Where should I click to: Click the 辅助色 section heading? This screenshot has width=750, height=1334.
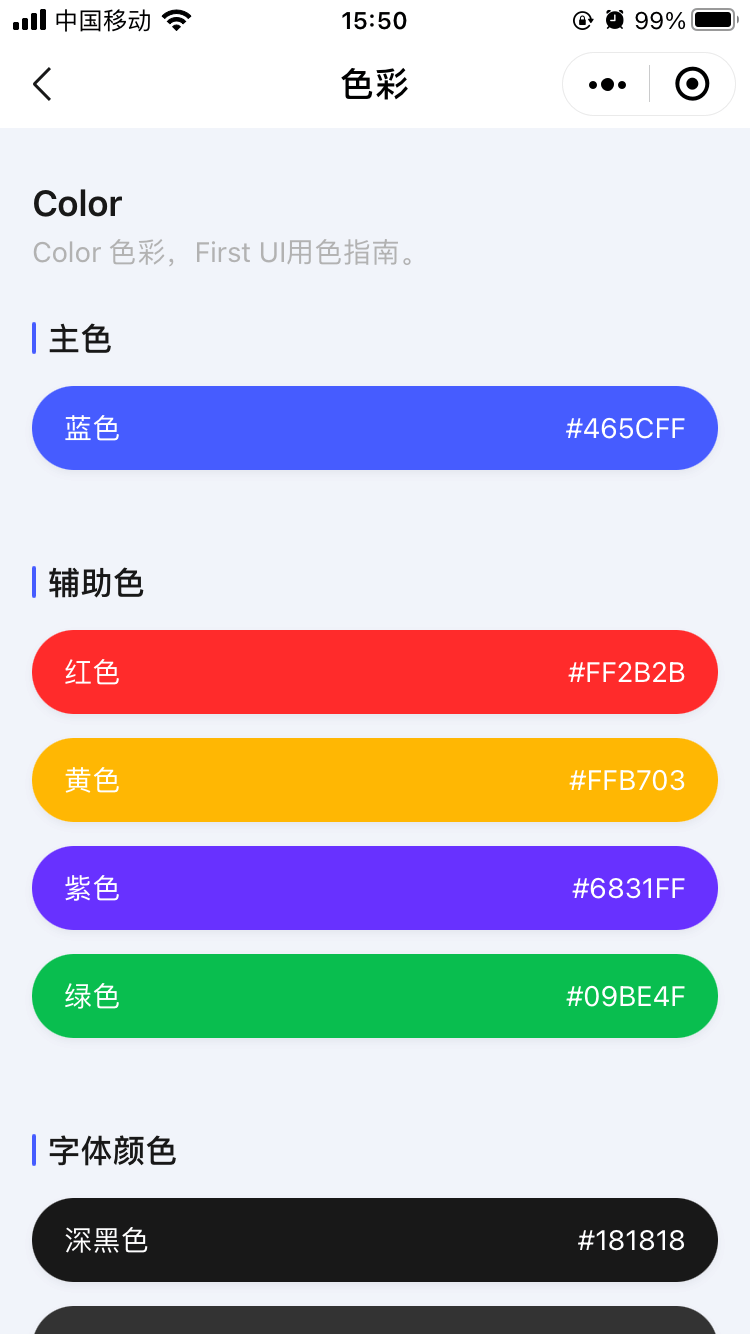tap(94, 583)
